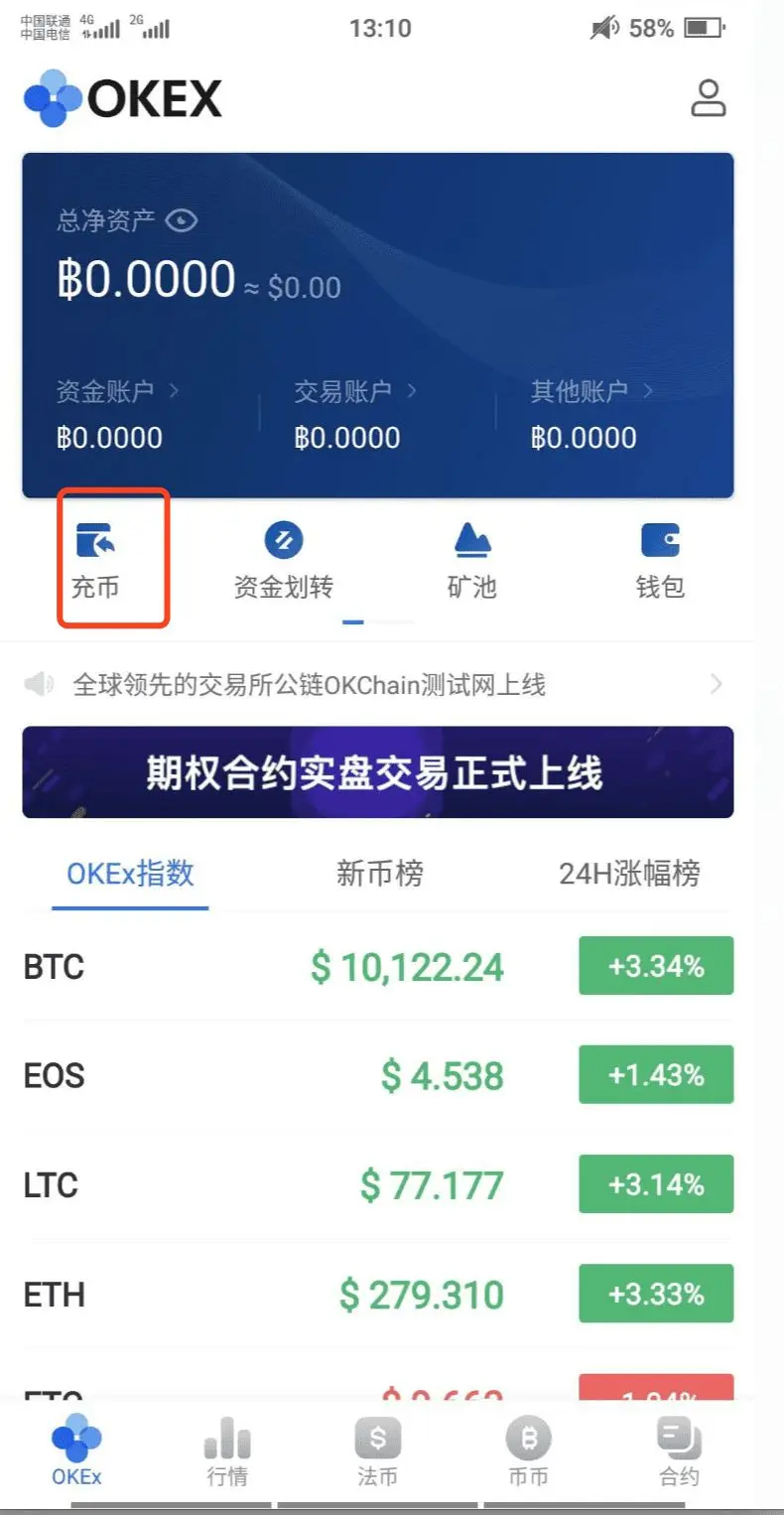
Task: Open the BTC market row
Action: pos(377,966)
